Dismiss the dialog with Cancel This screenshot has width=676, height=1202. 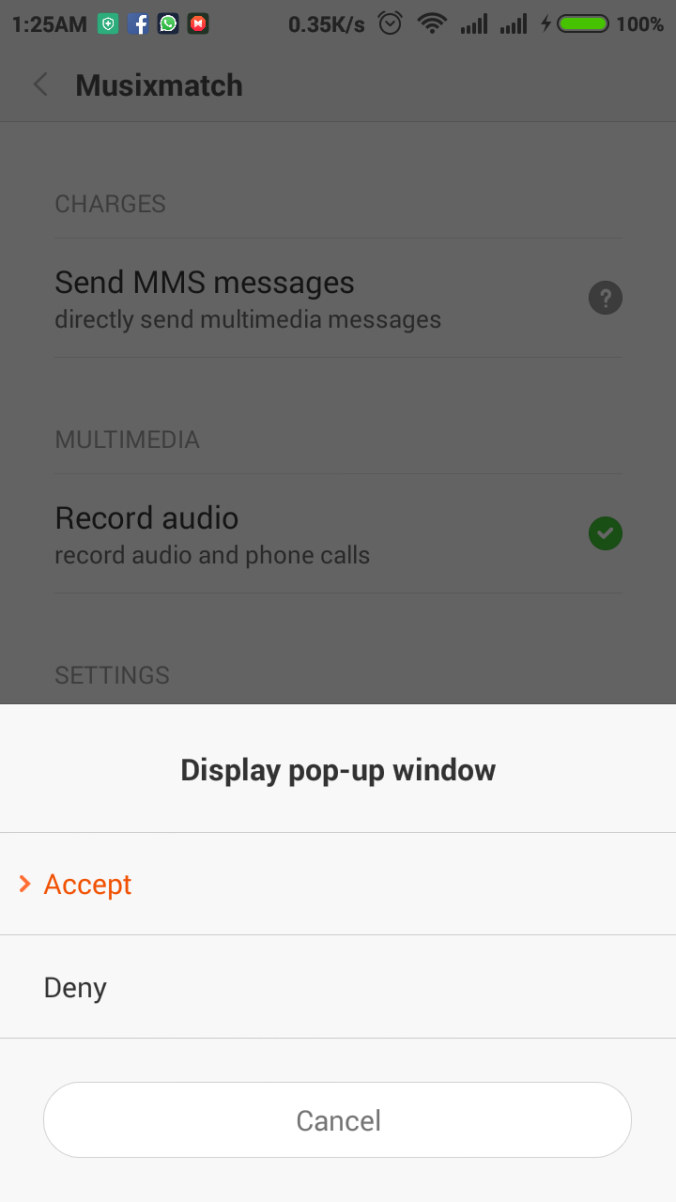338,1120
